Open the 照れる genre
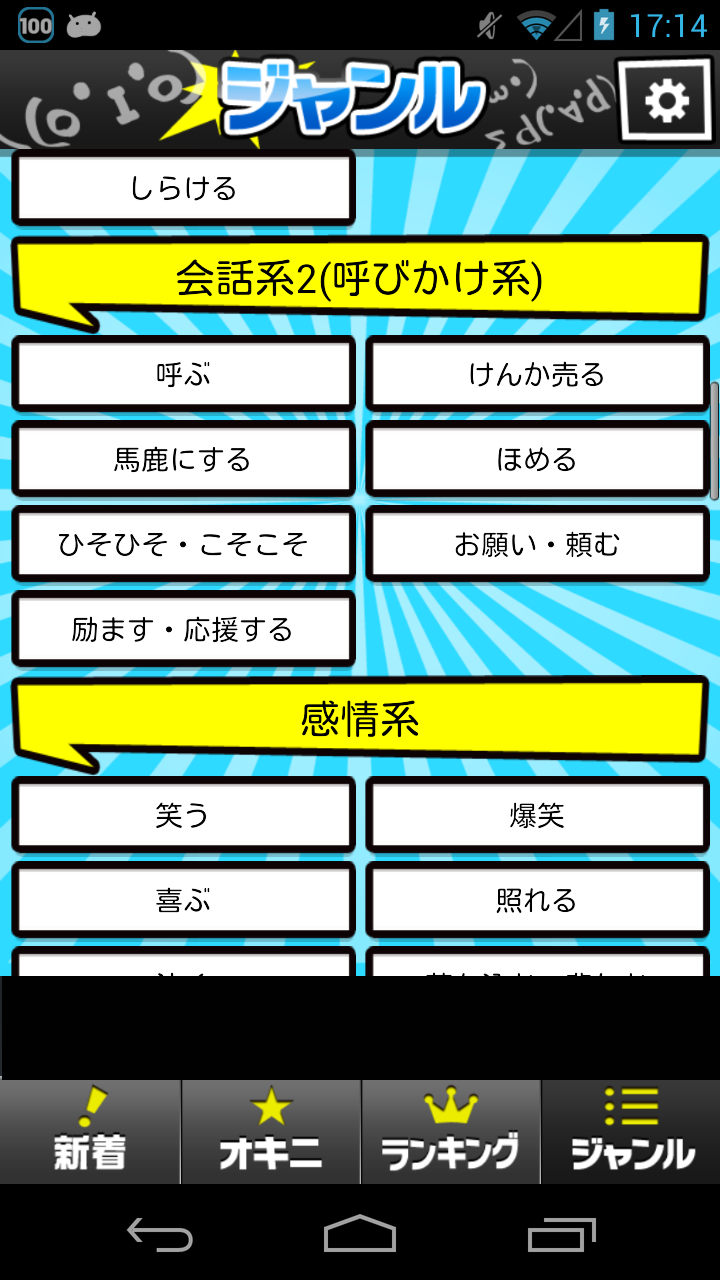 click(x=537, y=900)
